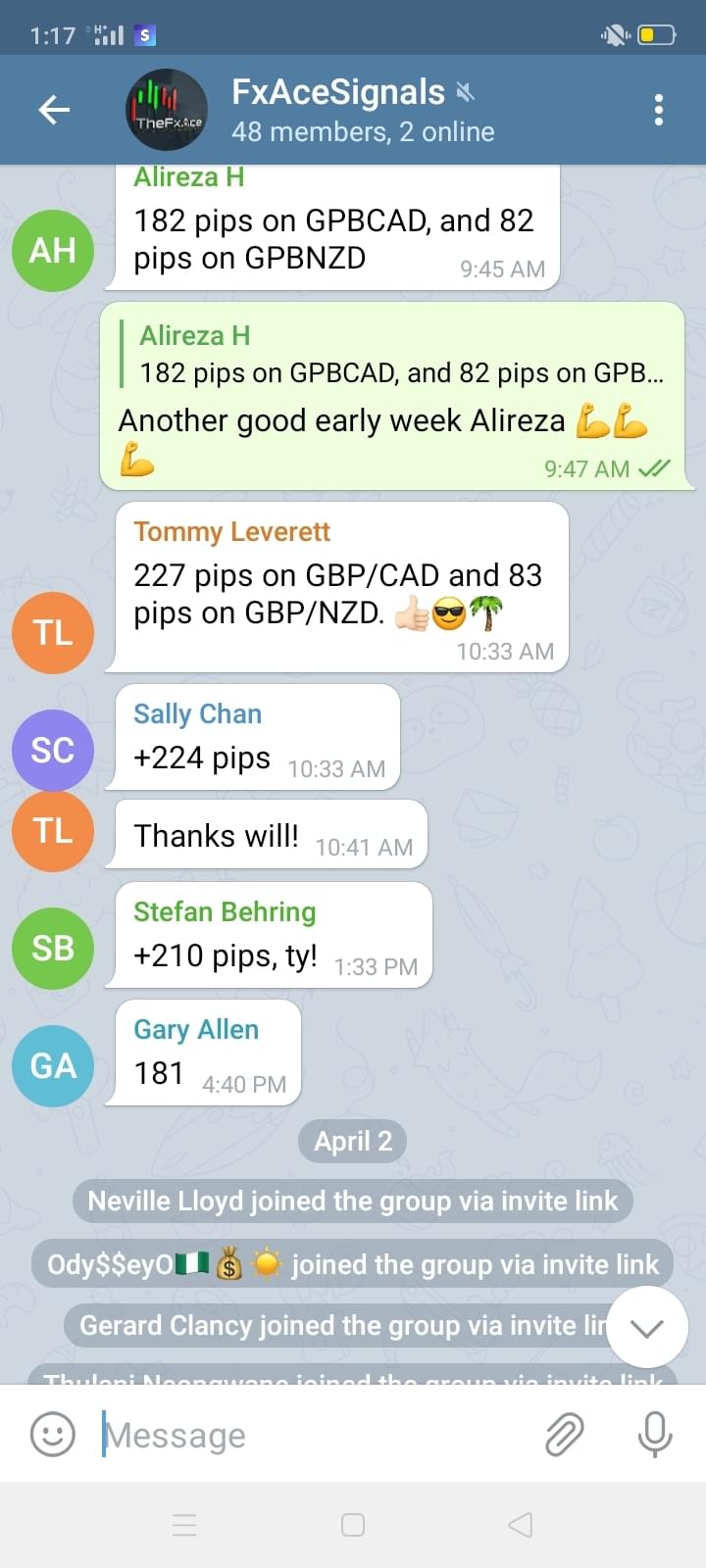The width and height of the screenshot is (706, 1568).
Task: Go back to the chat list
Action: (54, 110)
